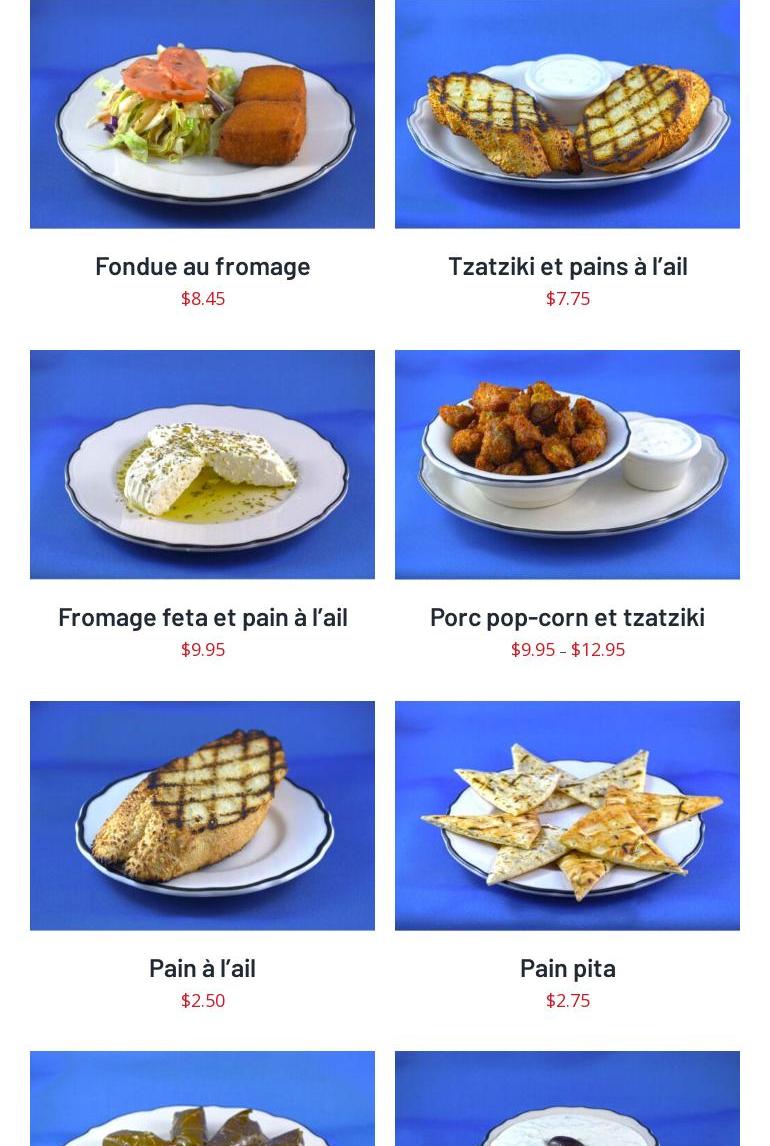770x1146 pixels.
Task: Open Porc pop-corn et tzatziki product
Action: (x=567, y=617)
